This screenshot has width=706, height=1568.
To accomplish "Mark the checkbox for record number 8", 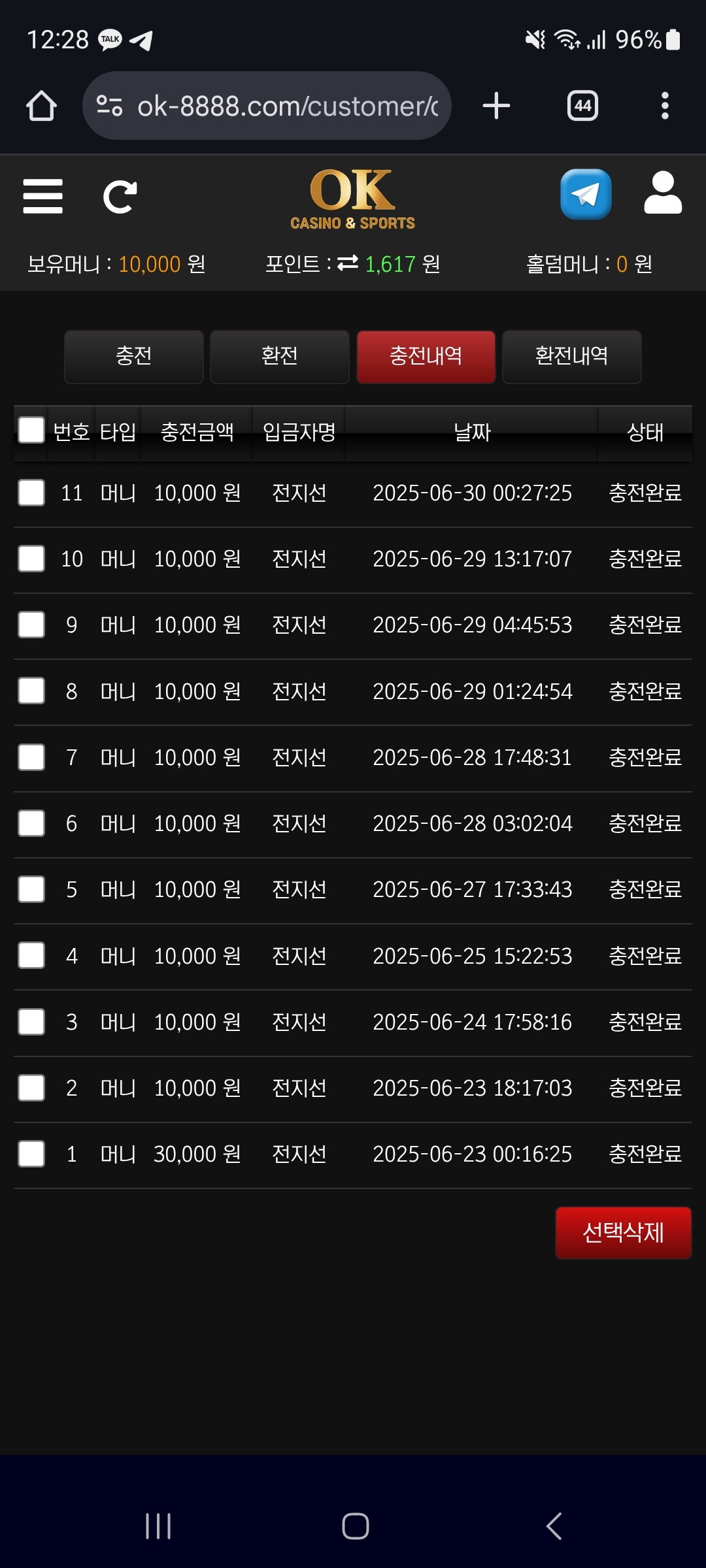I will (31, 691).
